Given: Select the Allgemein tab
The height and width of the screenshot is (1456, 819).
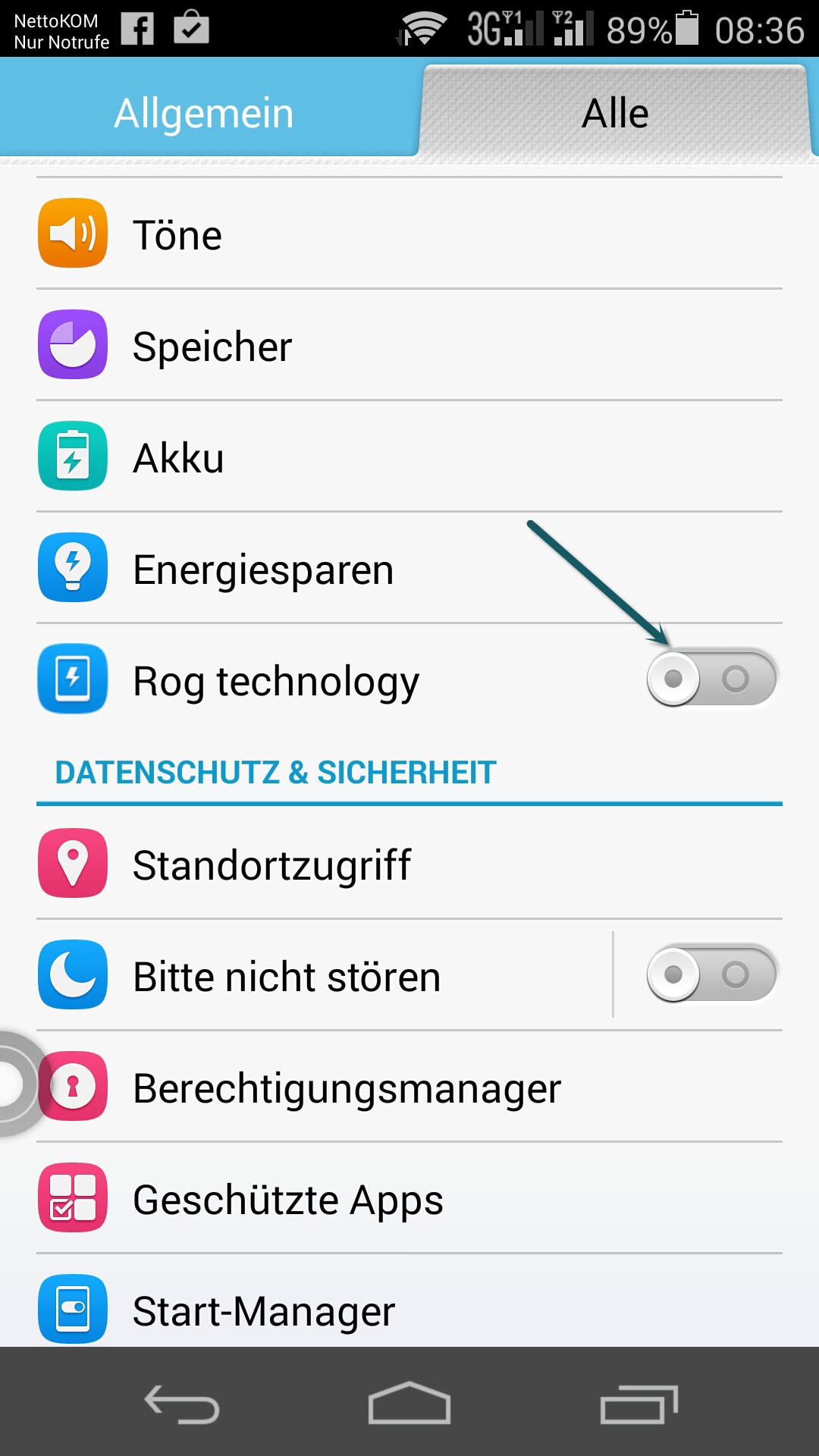Looking at the screenshot, I should tap(205, 112).
